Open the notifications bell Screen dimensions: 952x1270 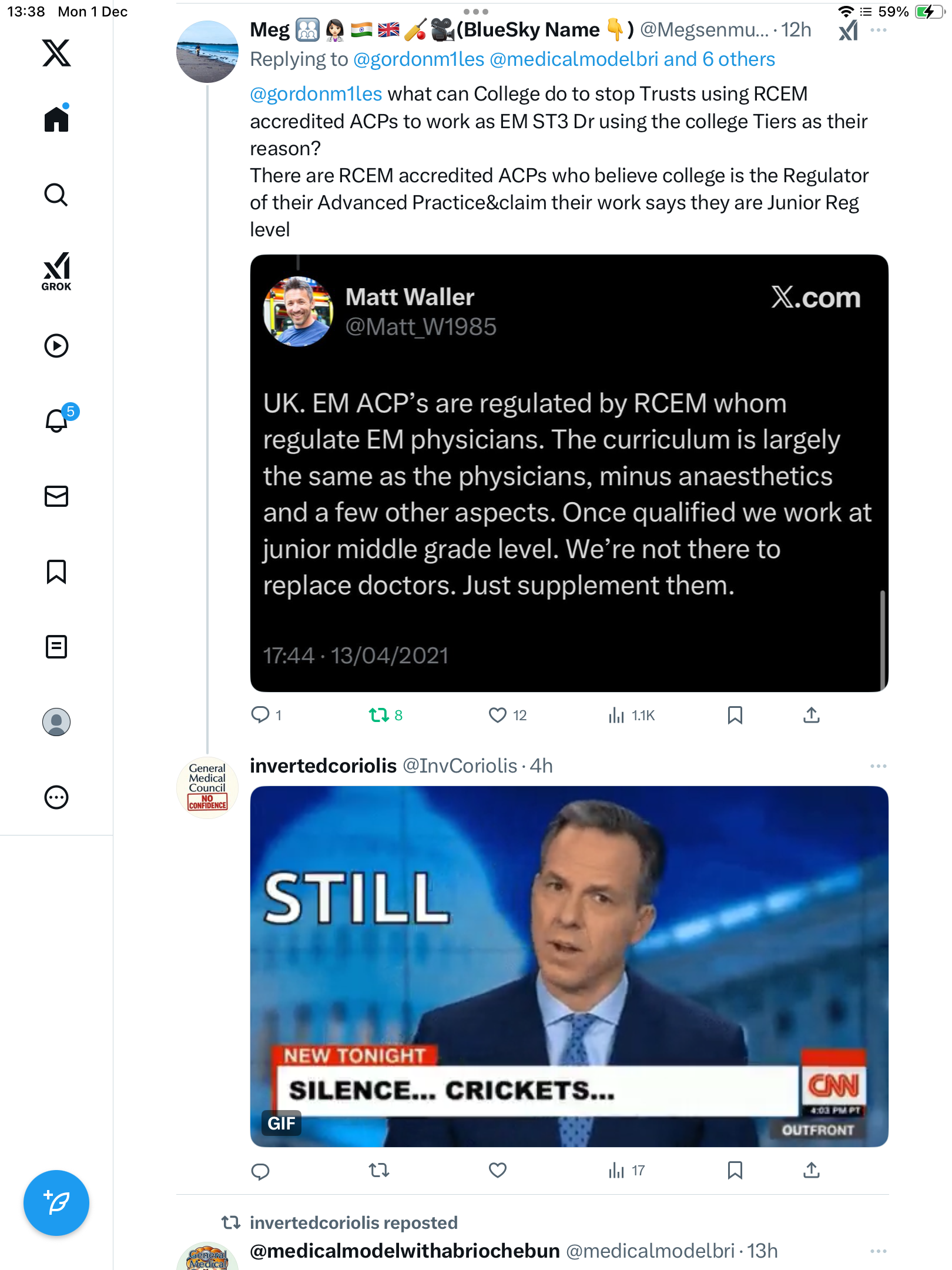[56, 420]
